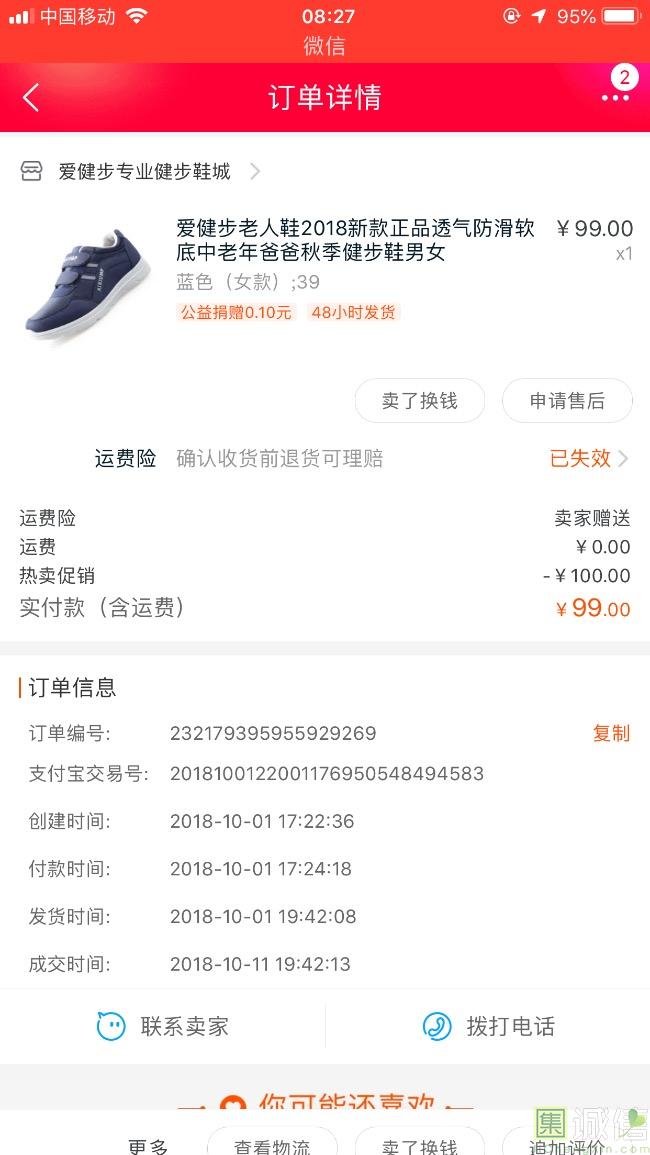Return to 微信 via status bar link
650x1155 pixels.
pyautogui.click(x=324, y=46)
